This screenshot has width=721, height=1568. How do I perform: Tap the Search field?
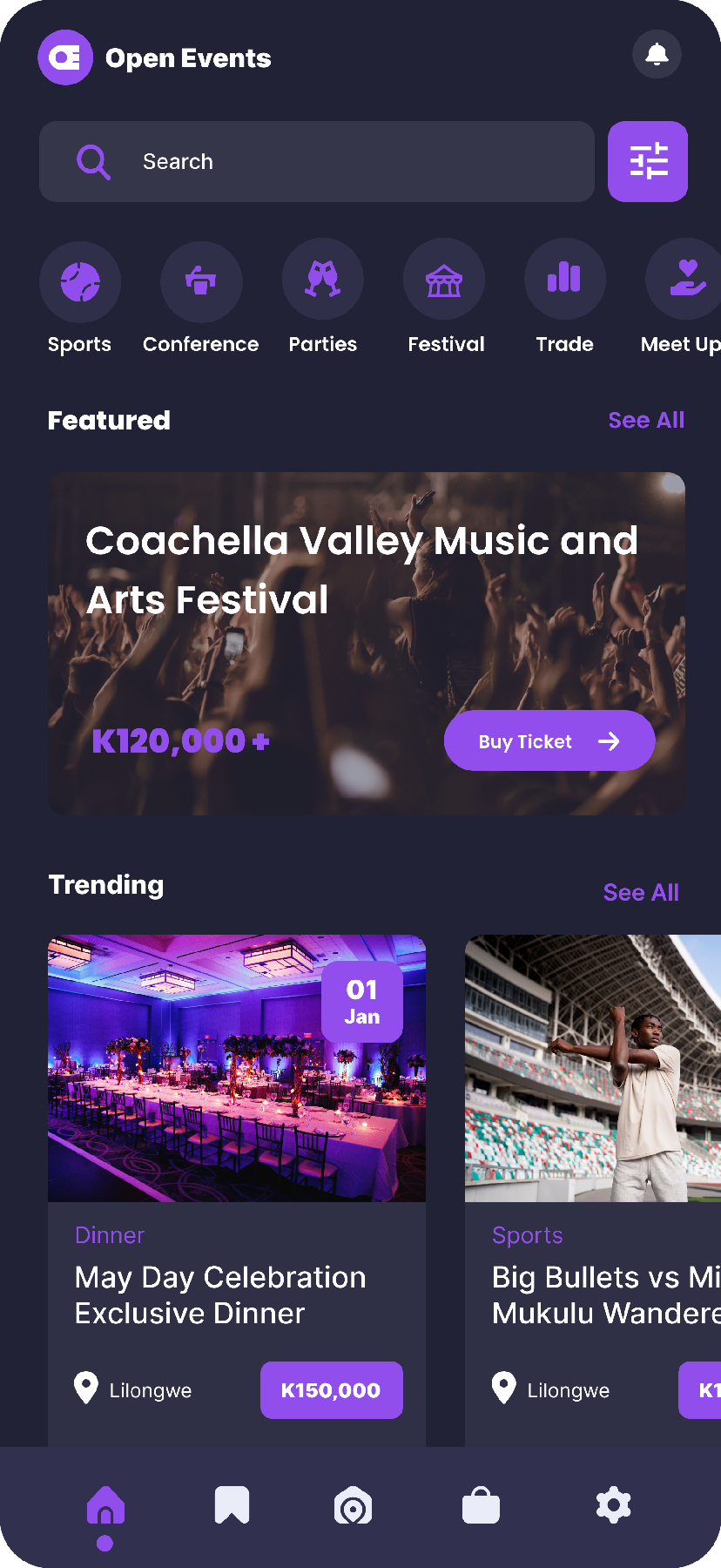click(x=317, y=162)
